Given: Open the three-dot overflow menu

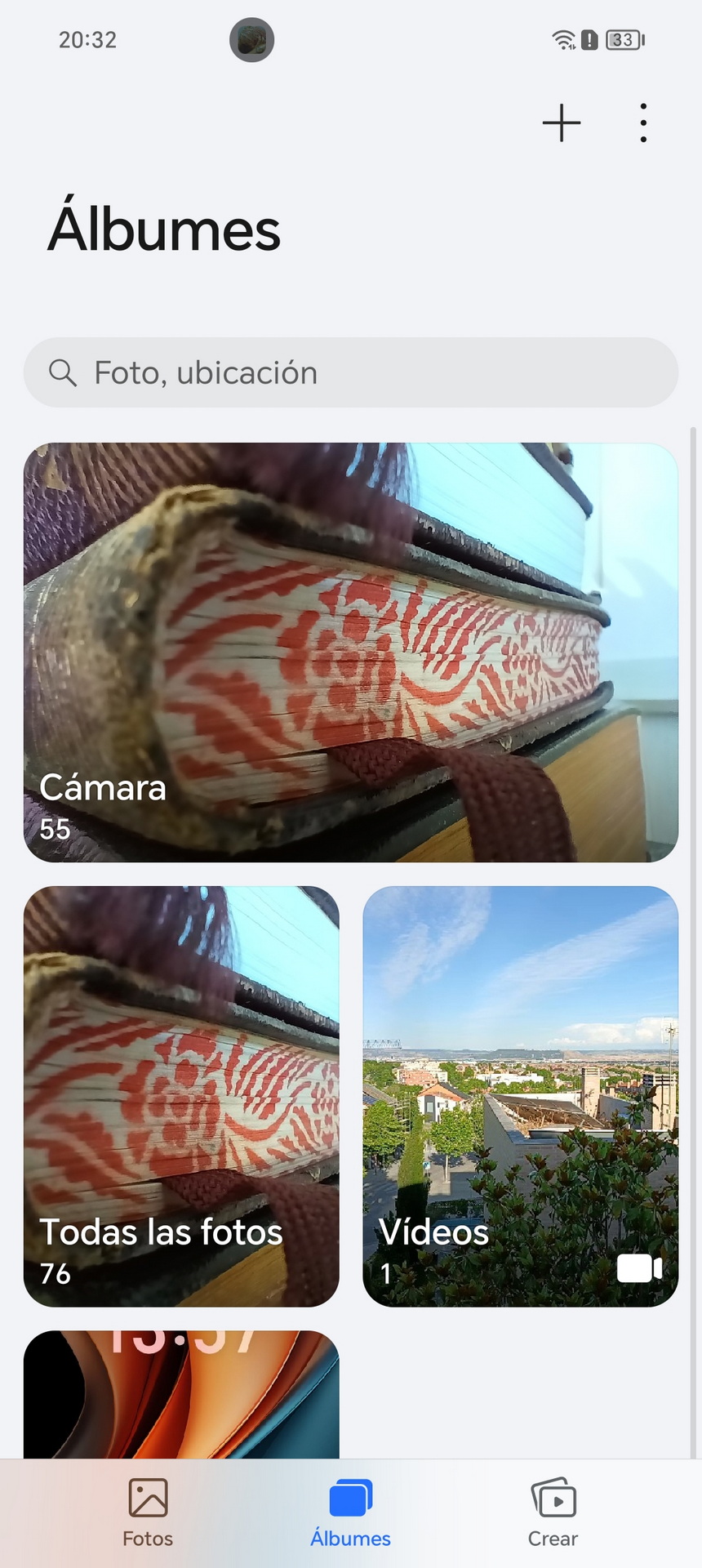Looking at the screenshot, I should click(643, 123).
